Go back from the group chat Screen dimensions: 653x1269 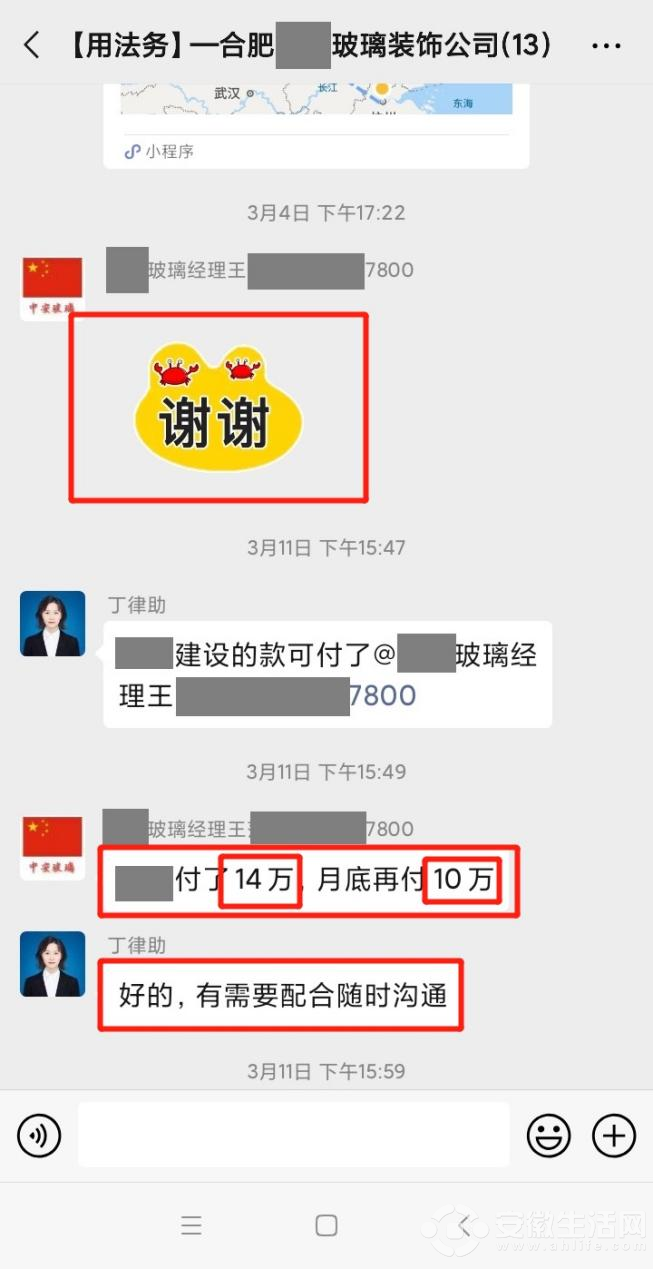point(32,45)
